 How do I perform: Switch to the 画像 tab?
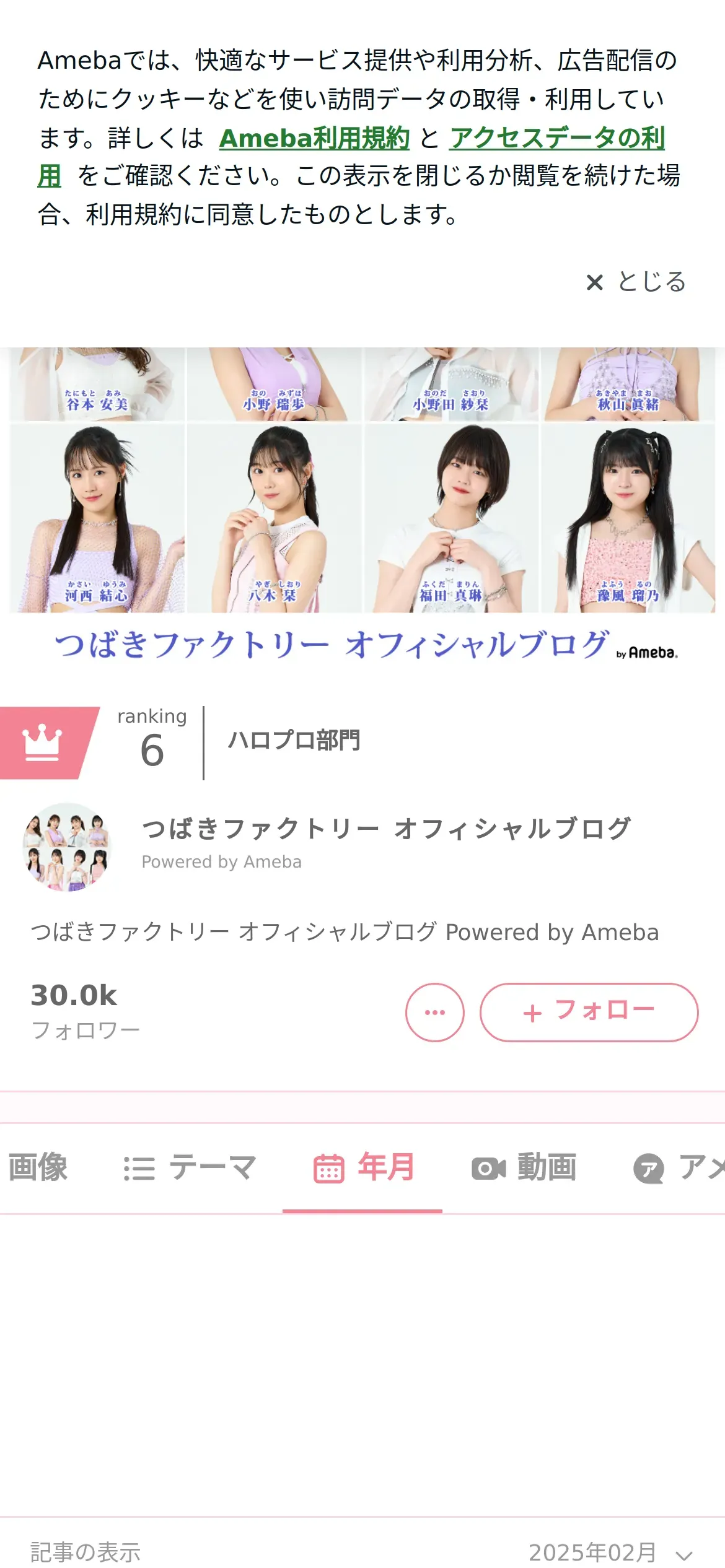tap(37, 1168)
